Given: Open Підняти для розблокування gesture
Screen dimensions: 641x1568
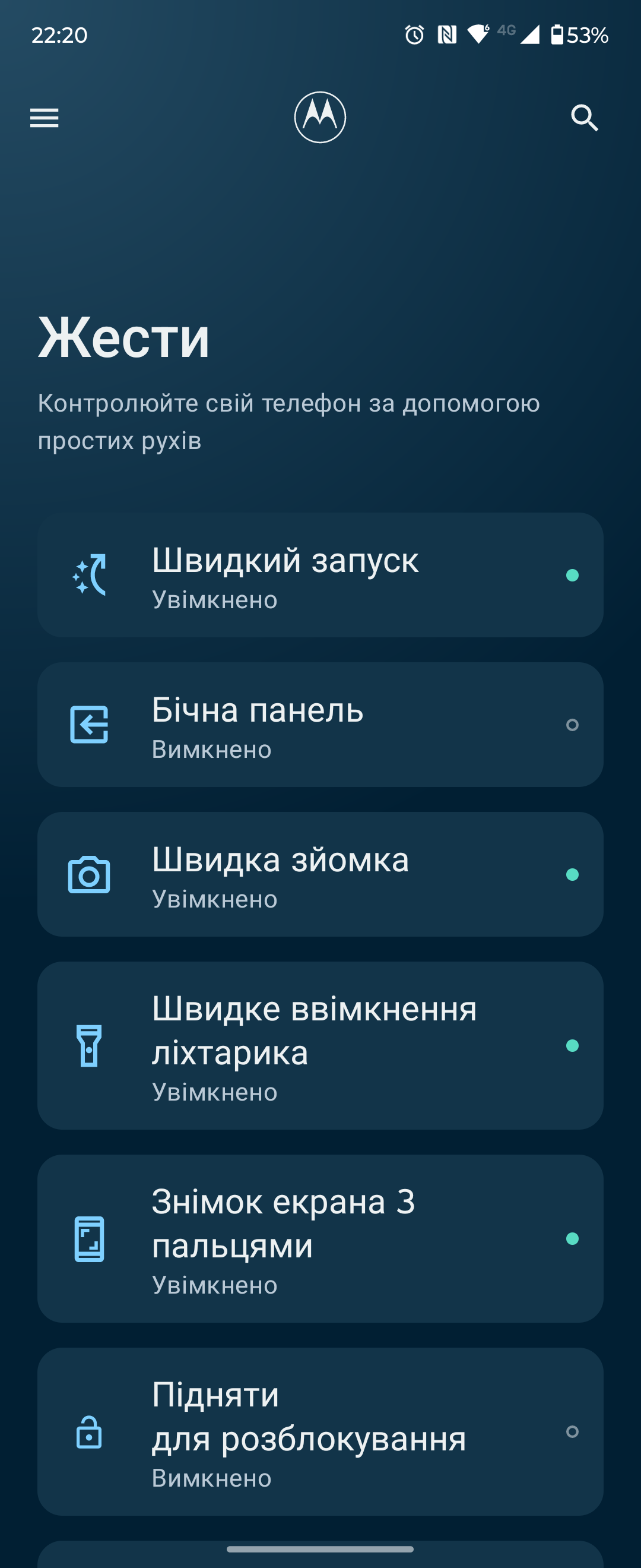Looking at the screenshot, I should (x=320, y=1431).
